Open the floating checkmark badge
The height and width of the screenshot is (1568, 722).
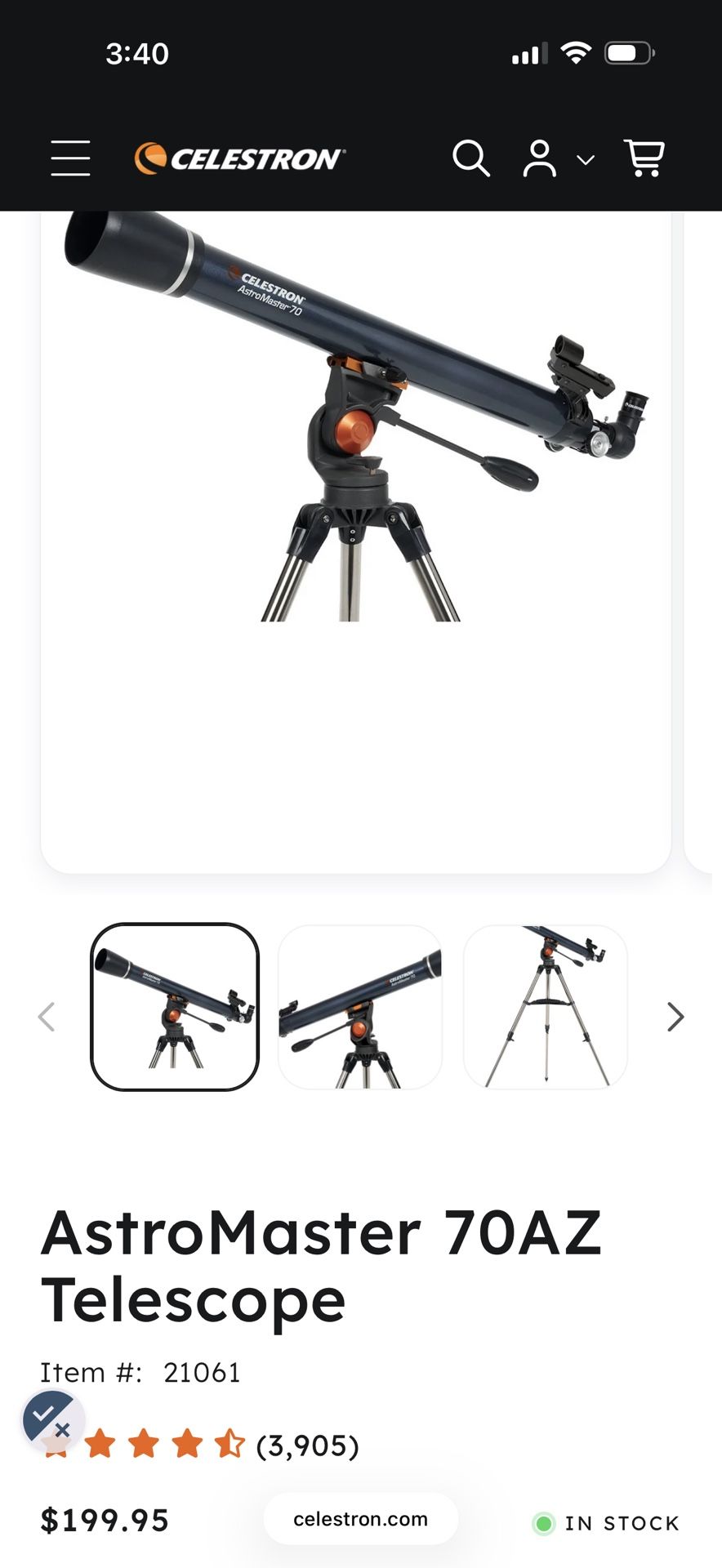[52, 1419]
